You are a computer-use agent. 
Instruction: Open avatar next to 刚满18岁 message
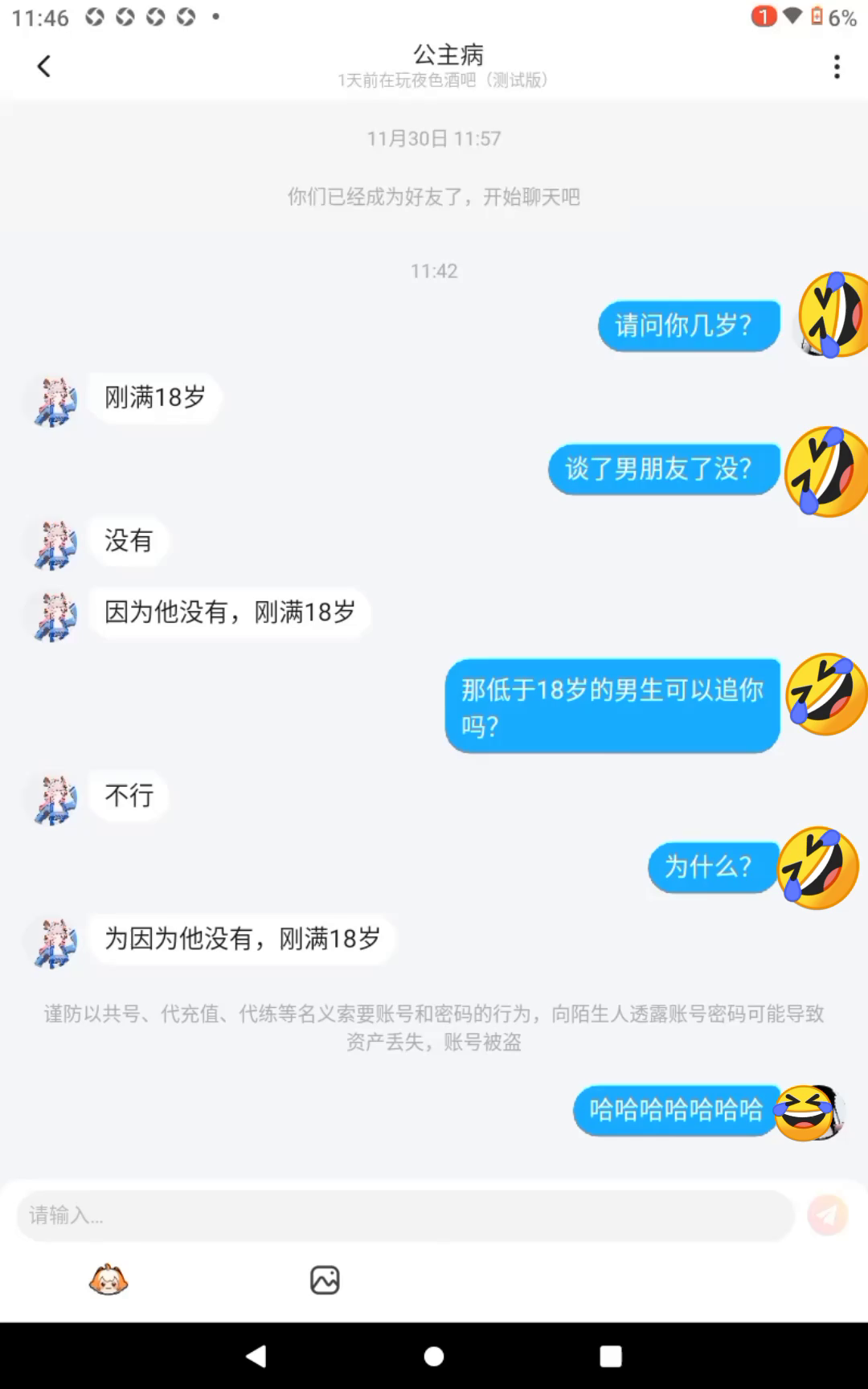coord(55,400)
